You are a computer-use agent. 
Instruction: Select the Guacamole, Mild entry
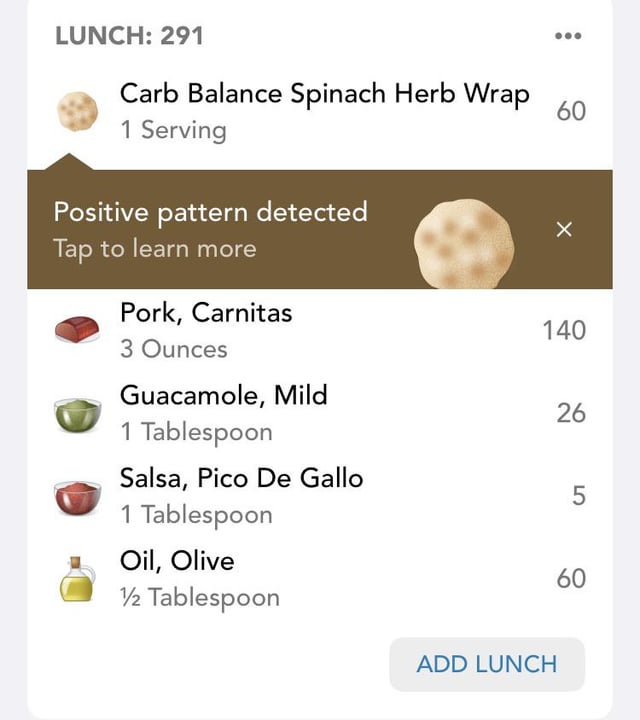320,413
